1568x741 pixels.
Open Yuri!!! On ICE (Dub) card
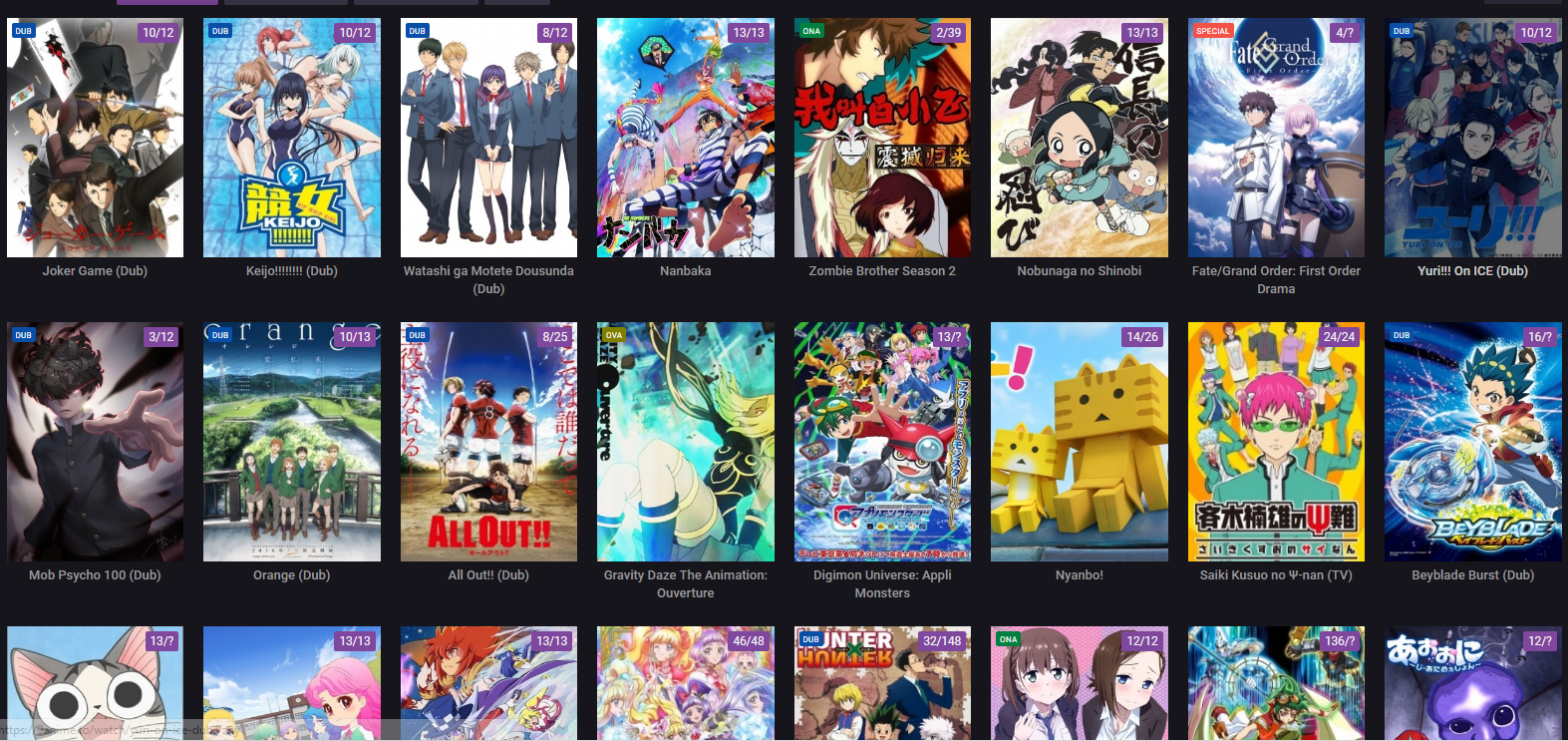[x=1472, y=138]
